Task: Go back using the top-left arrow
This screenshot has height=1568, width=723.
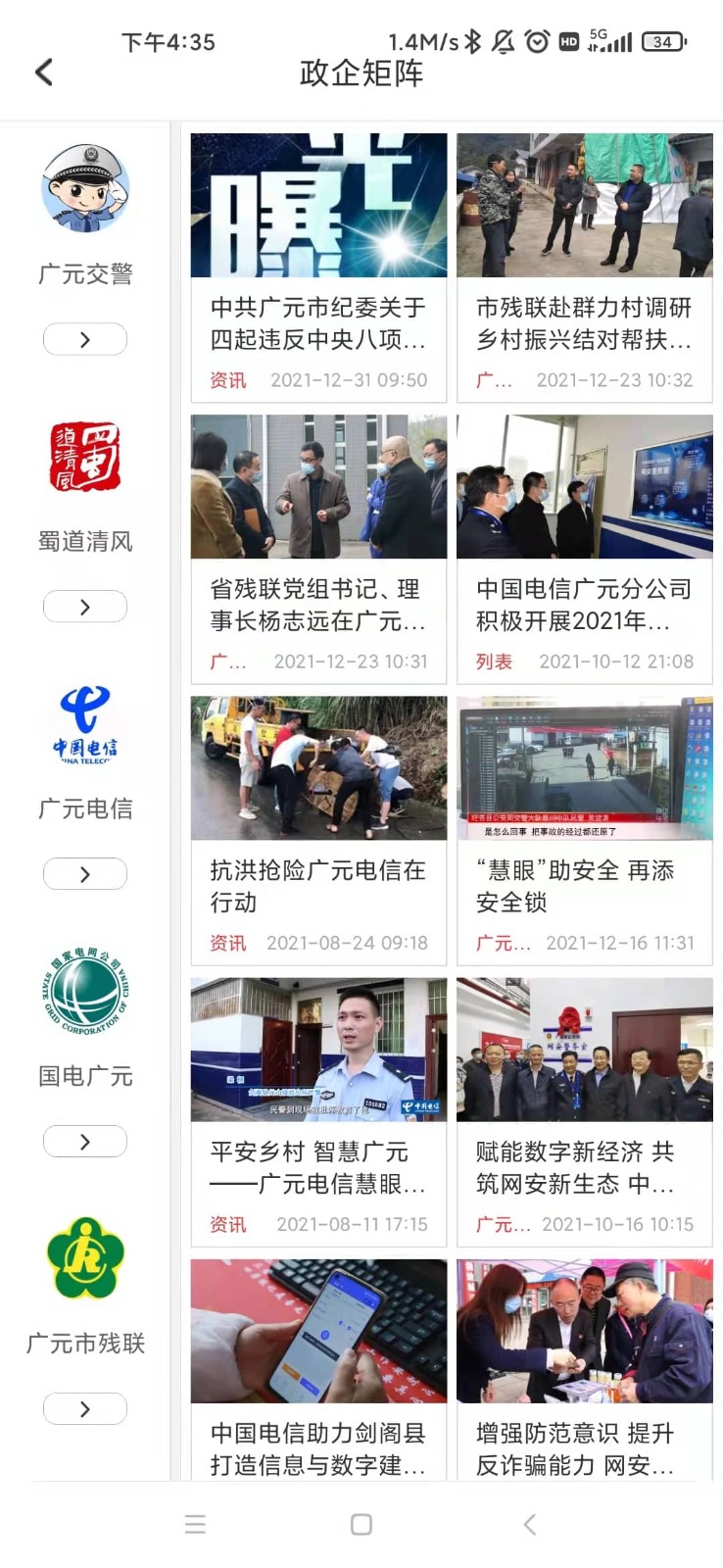Action: [44, 72]
